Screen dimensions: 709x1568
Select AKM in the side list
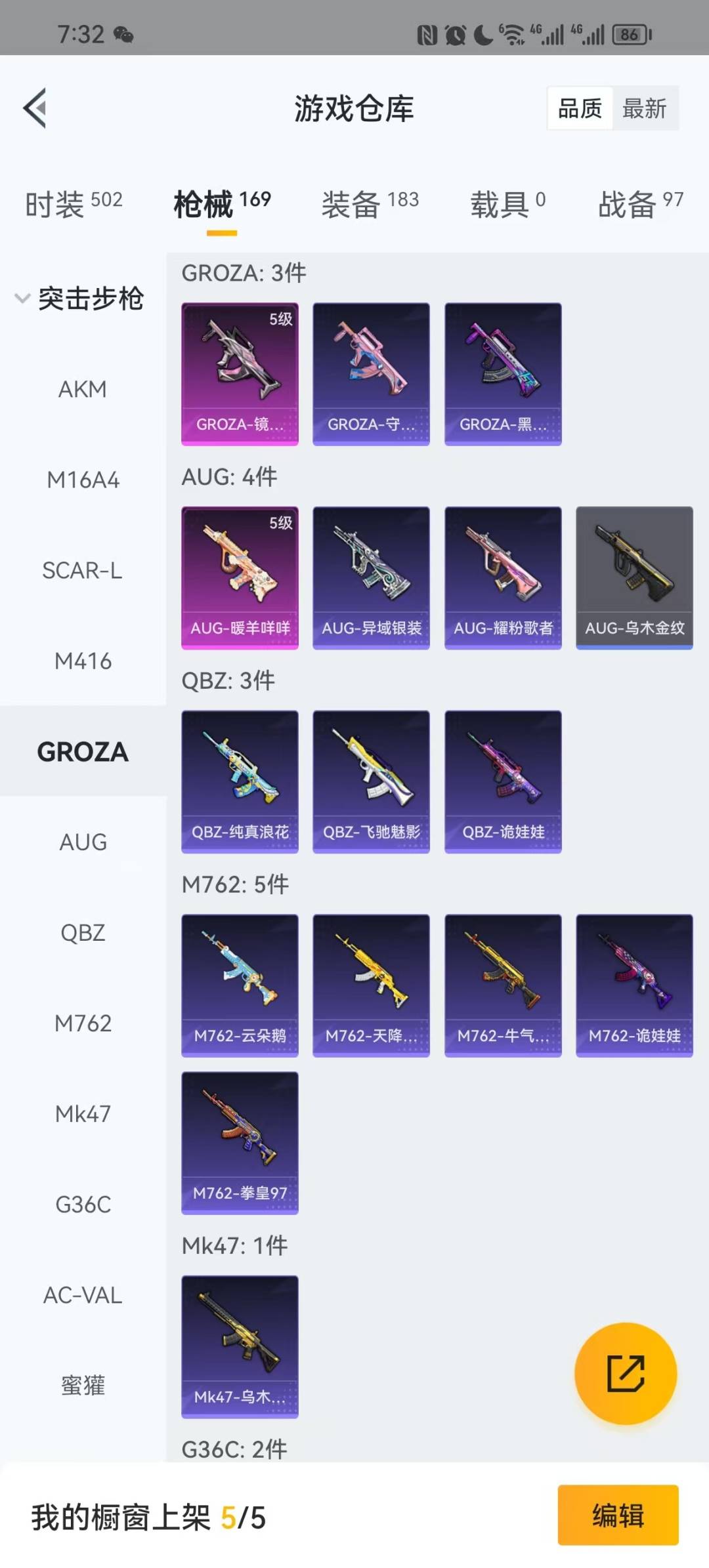83,389
